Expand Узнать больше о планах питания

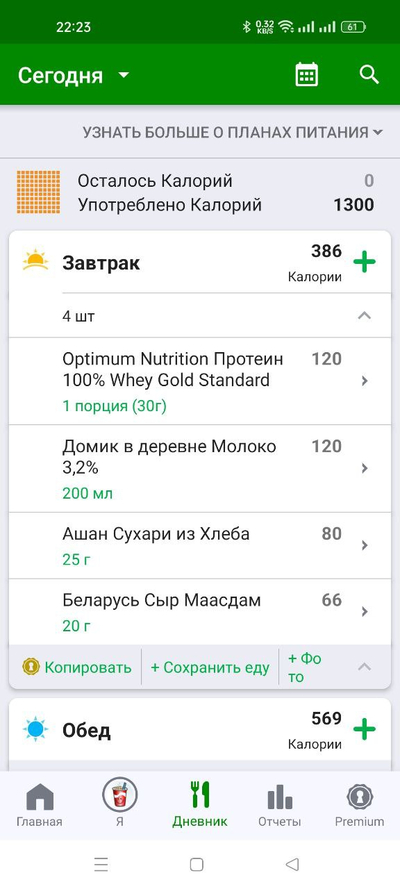pyautogui.click(x=233, y=133)
